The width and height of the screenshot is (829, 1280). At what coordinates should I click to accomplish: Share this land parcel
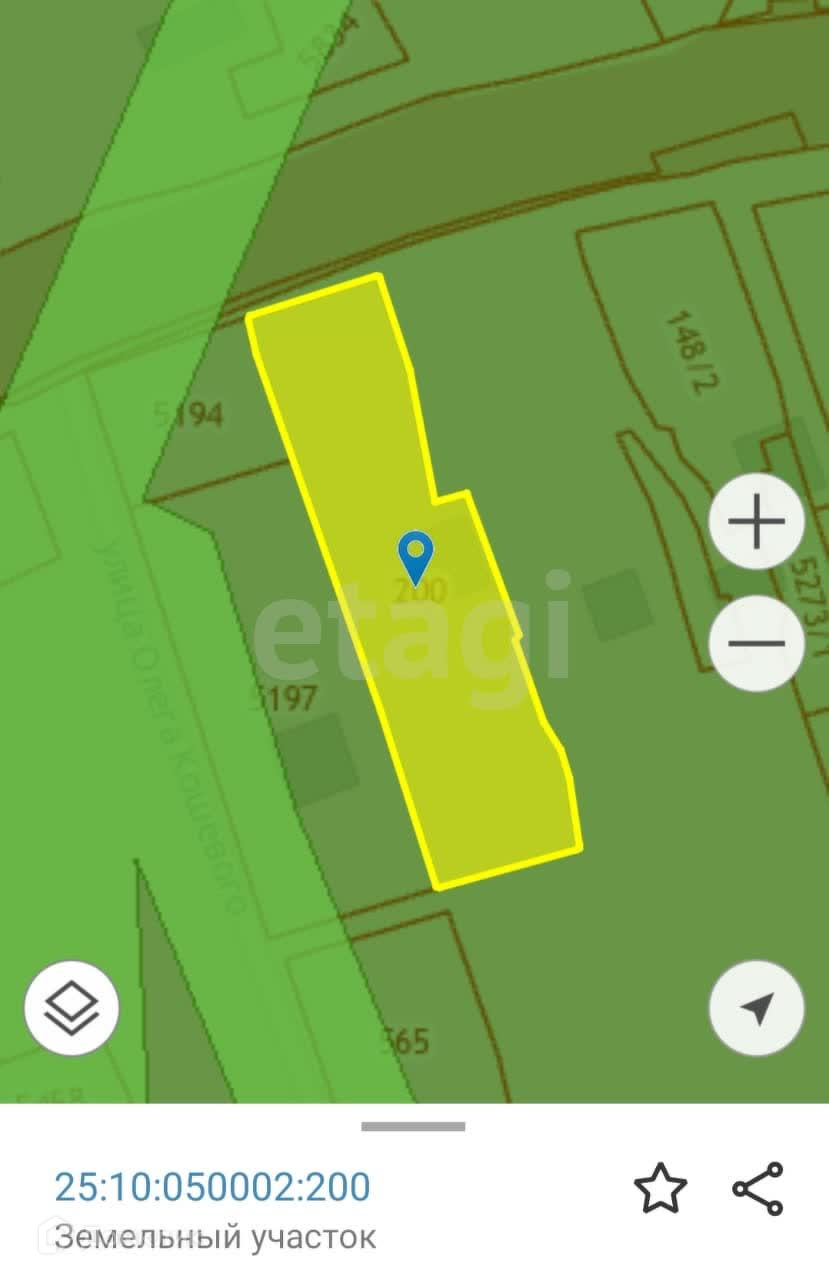(758, 1189)
